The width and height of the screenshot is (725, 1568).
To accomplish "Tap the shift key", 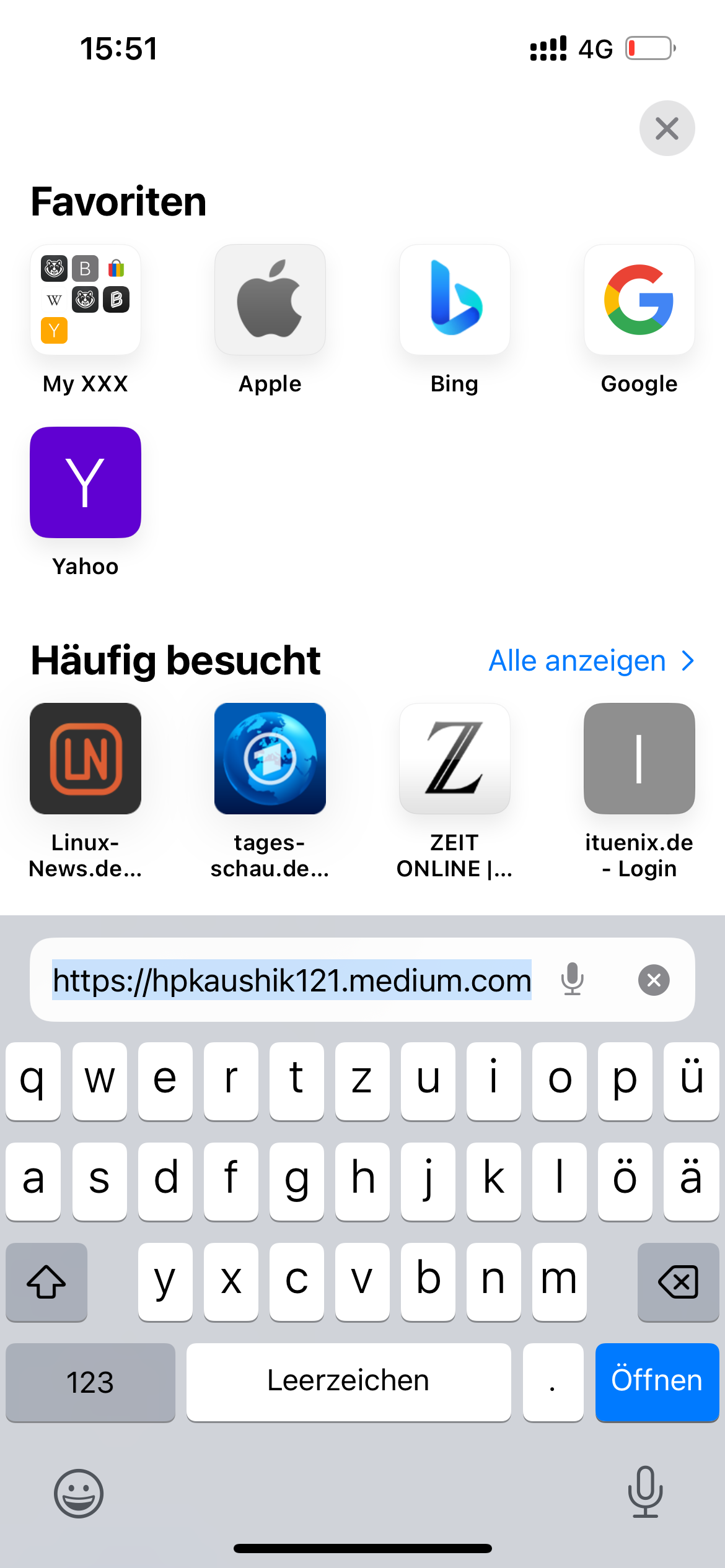I will (46, 1282).
